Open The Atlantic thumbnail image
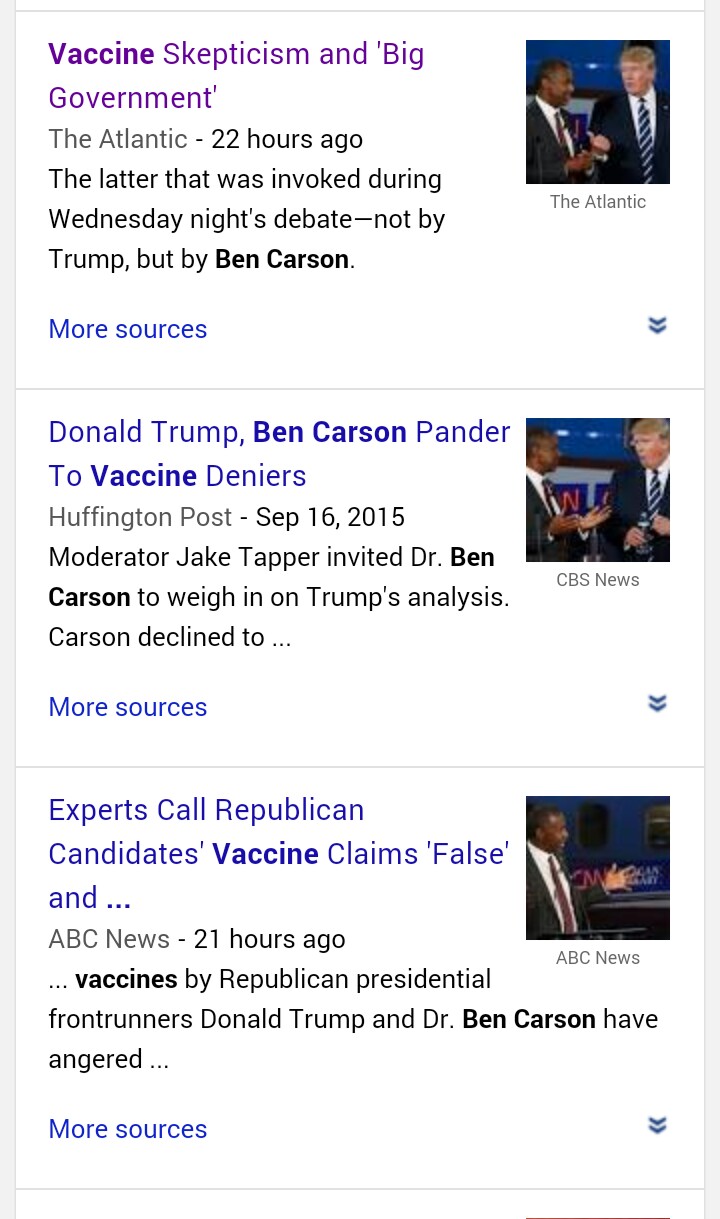This screenshot has height=1219, width=720. 598,112
